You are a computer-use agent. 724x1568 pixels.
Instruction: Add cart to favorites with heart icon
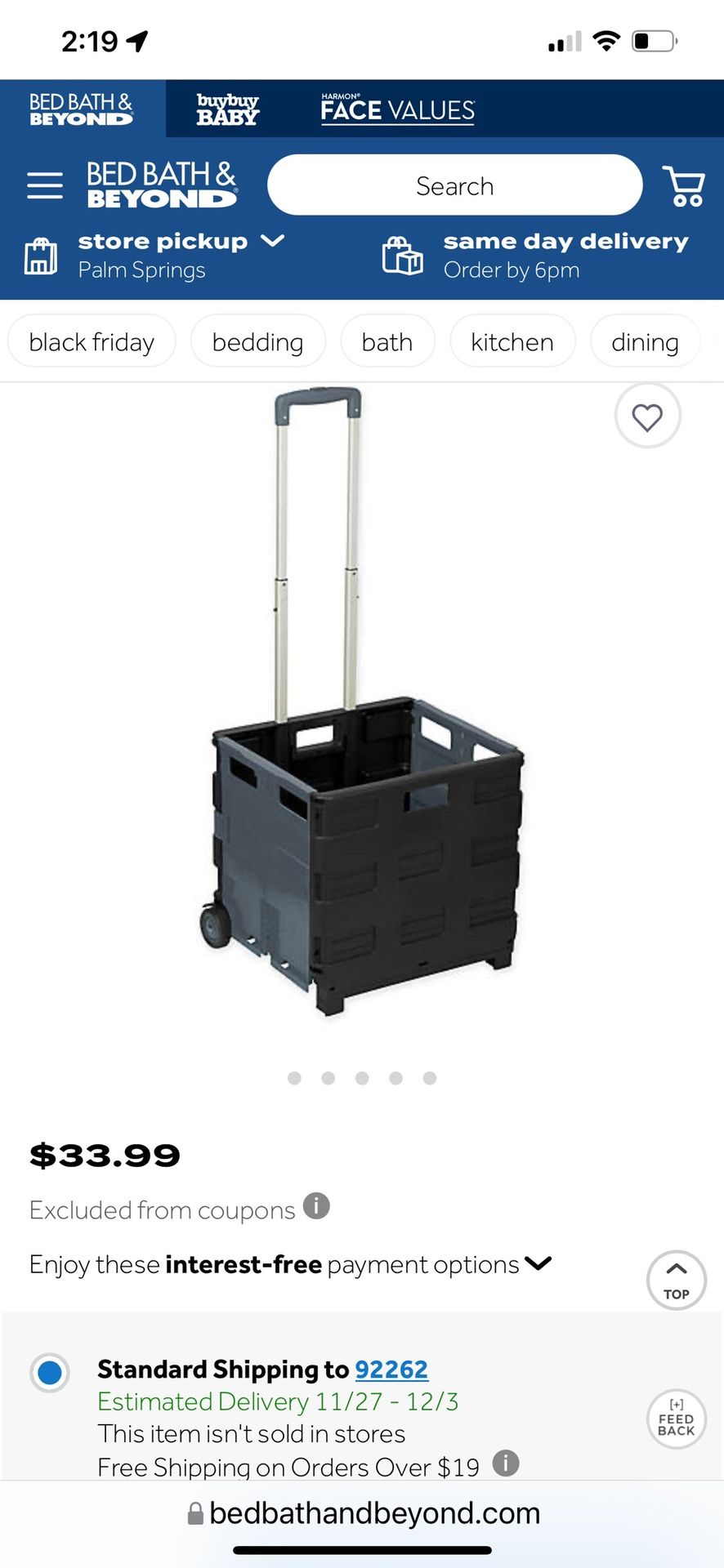(647, 416)
